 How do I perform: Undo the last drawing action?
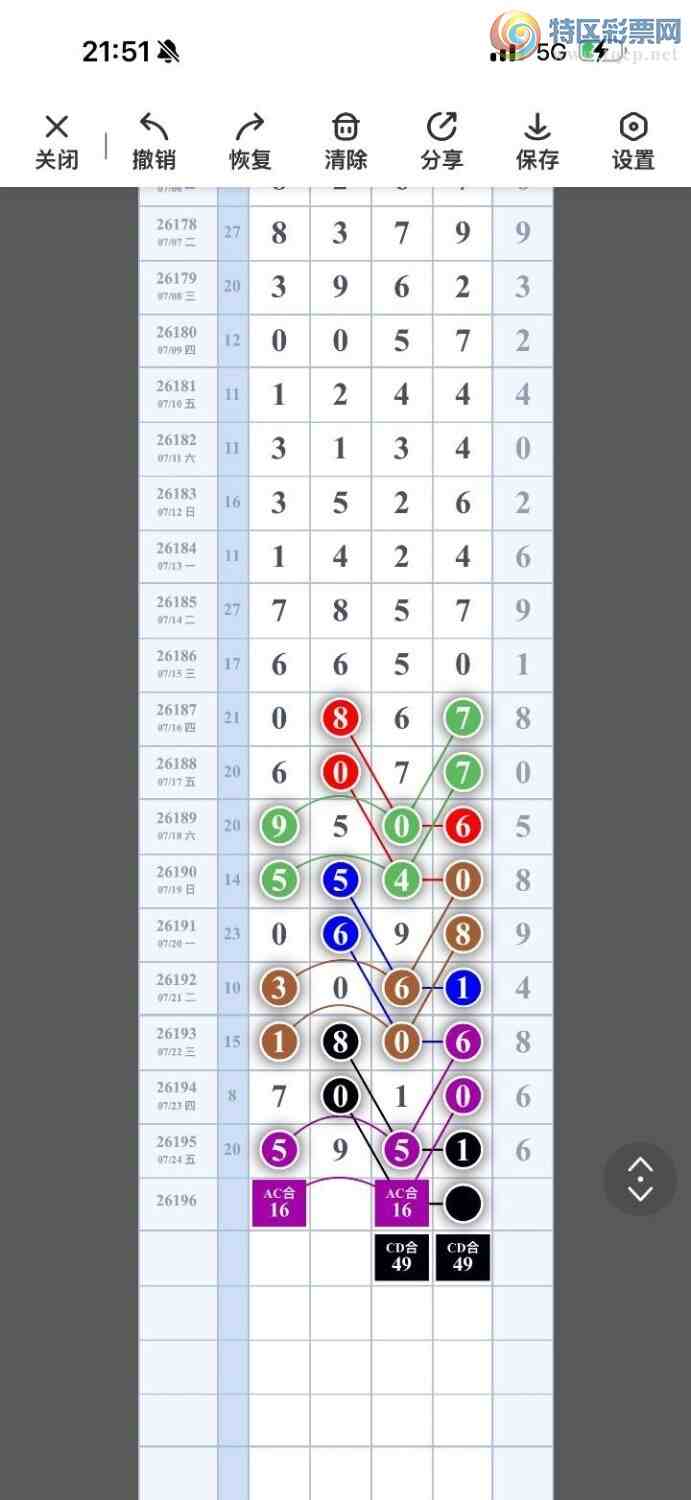[153, 142]
